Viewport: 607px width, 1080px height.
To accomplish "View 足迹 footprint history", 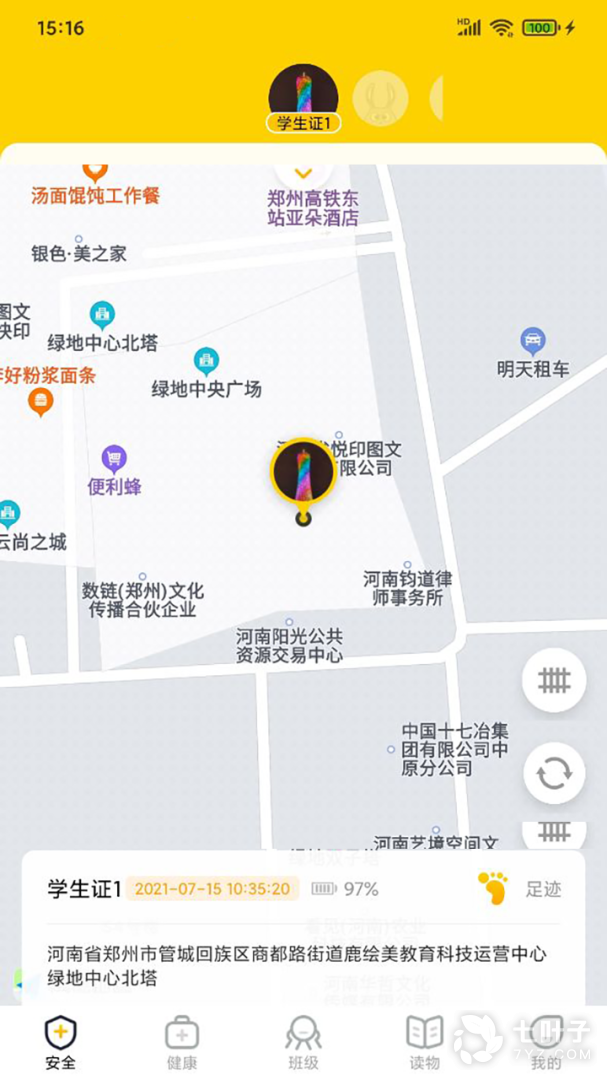I will pos(520,888).
